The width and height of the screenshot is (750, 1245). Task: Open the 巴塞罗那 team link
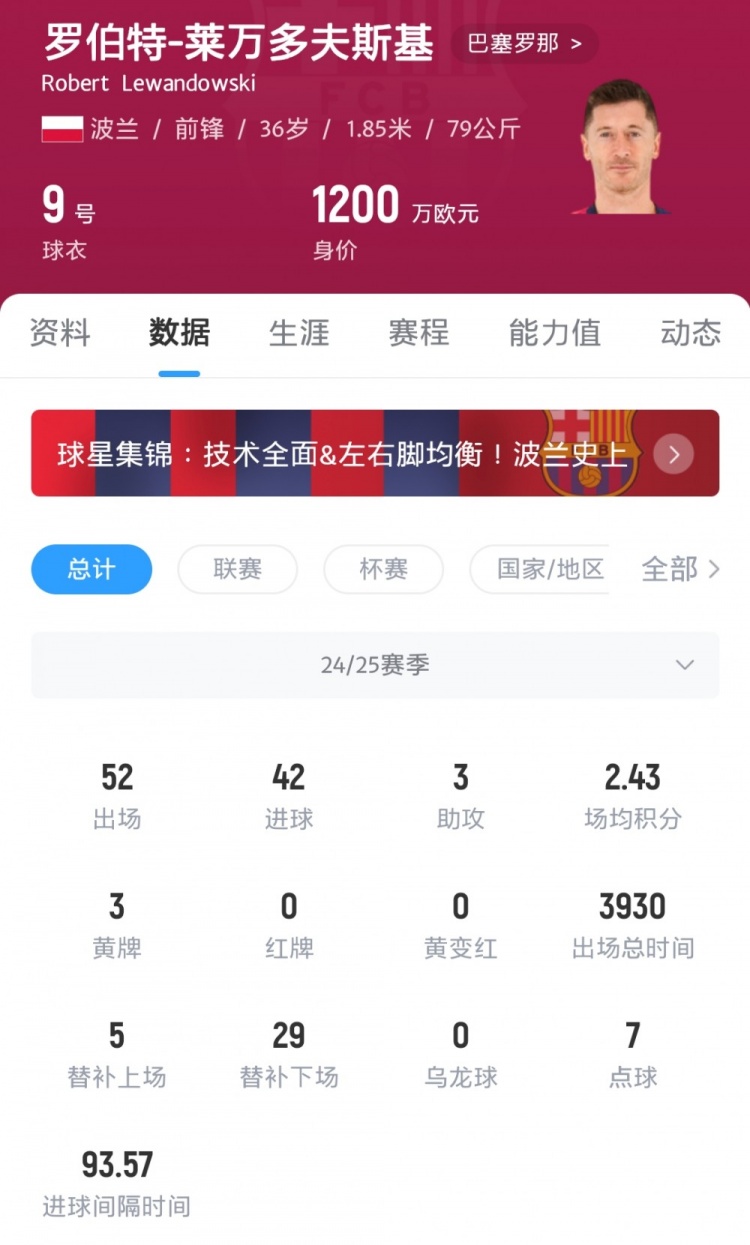(x=524, y=43)
